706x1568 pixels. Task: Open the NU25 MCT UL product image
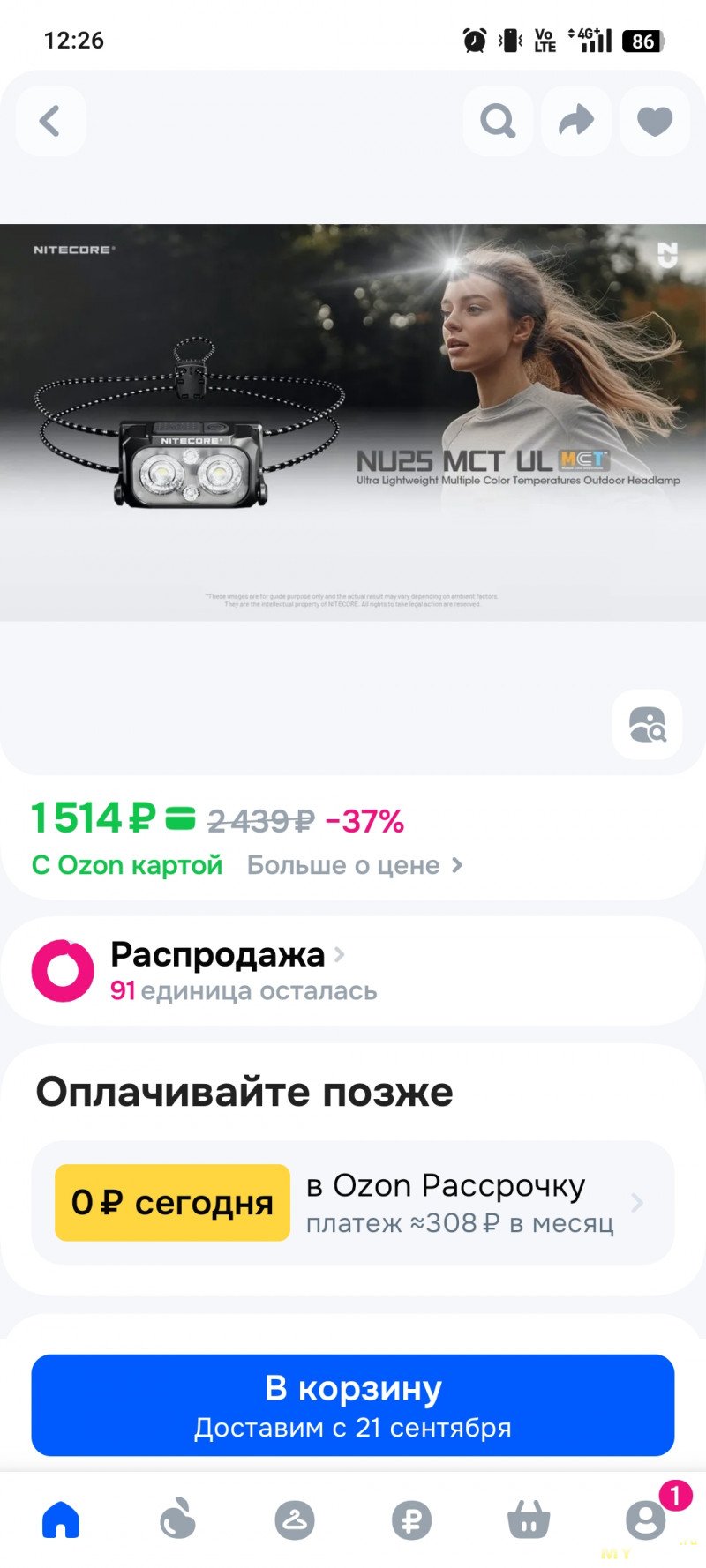353,422
